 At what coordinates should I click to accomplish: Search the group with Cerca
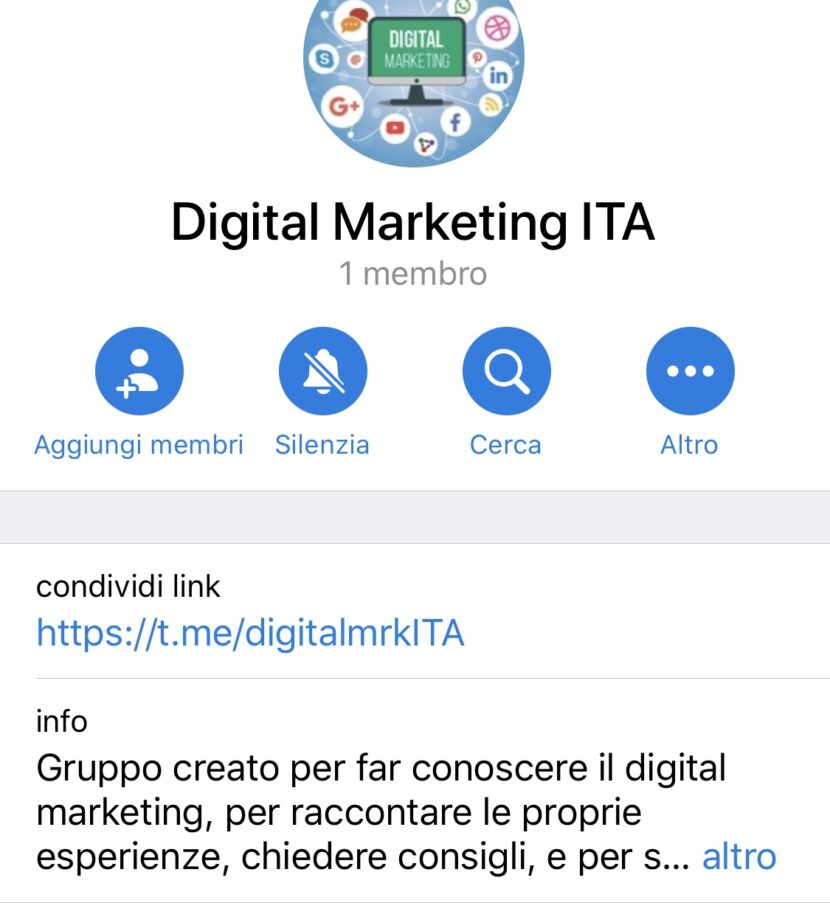click(x=506, y=372)
